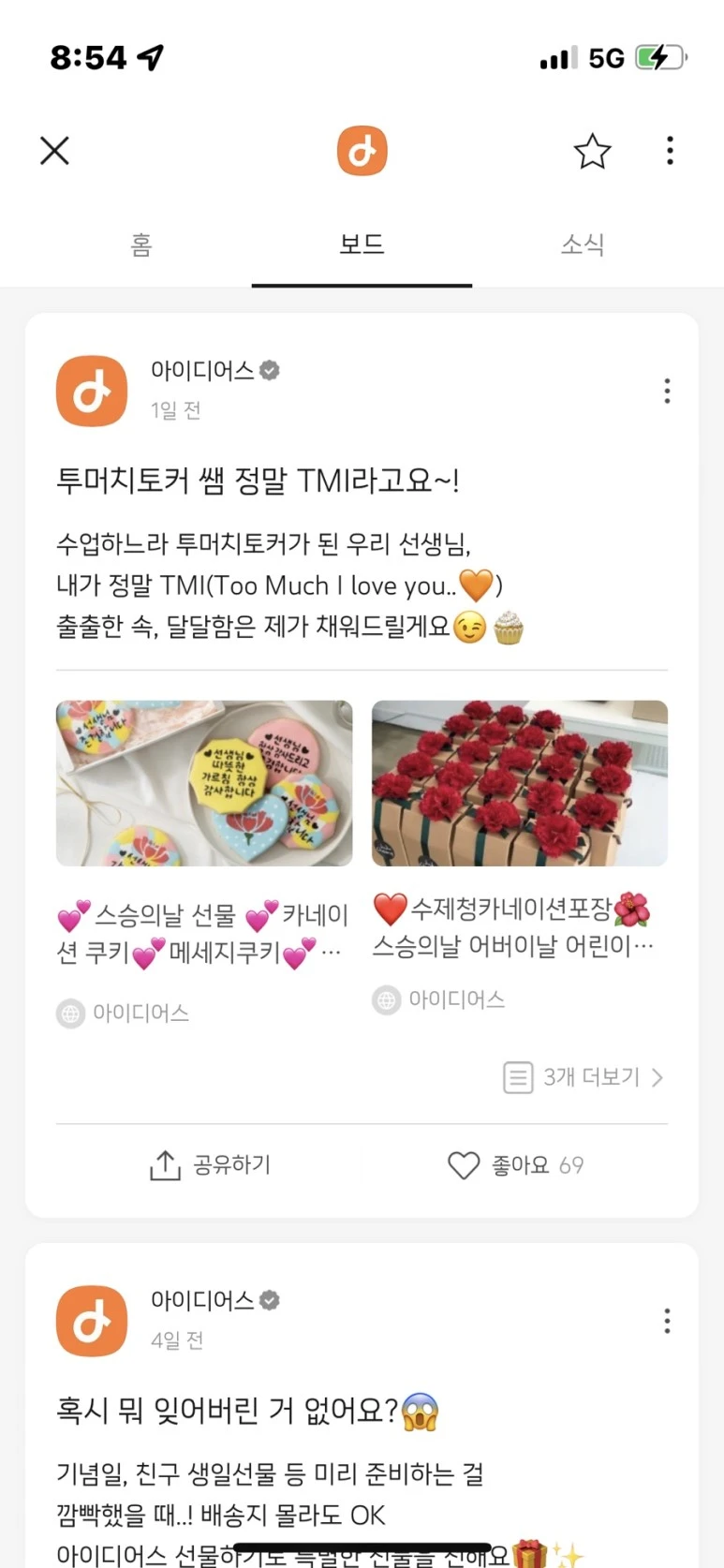Image resolution: width=724 pixels, height=1568 pixels.
Task: Add this channel to favorites with the star
Action: coord(592,151)
